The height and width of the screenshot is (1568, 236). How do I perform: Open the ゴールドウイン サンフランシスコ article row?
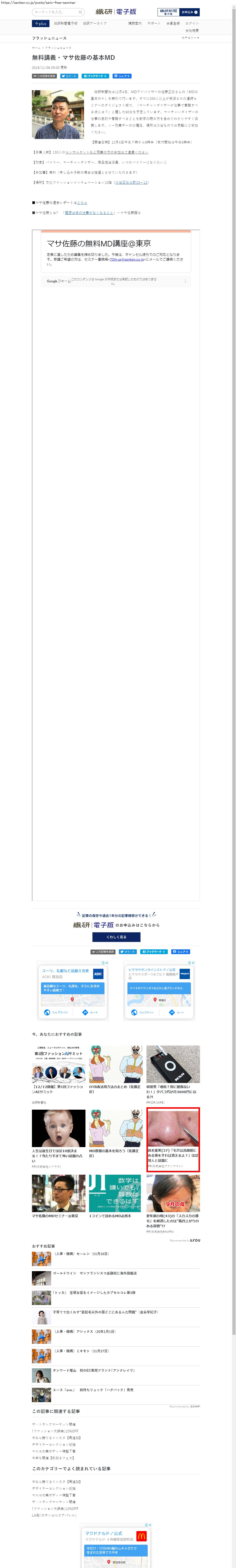[94, 1273]
